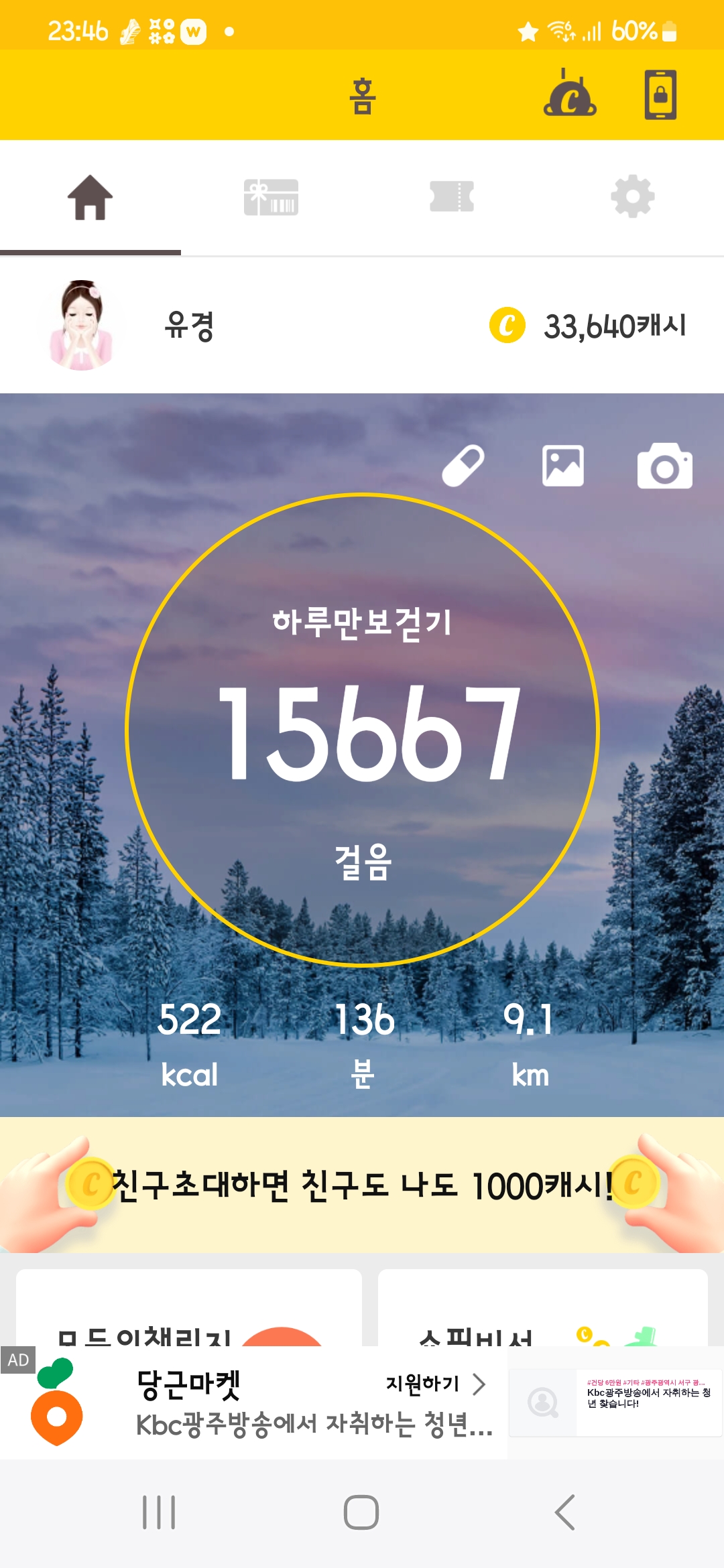The image size is (724, 1568).
Task: Choose a background image from gallery
Action: coord(563,466)
